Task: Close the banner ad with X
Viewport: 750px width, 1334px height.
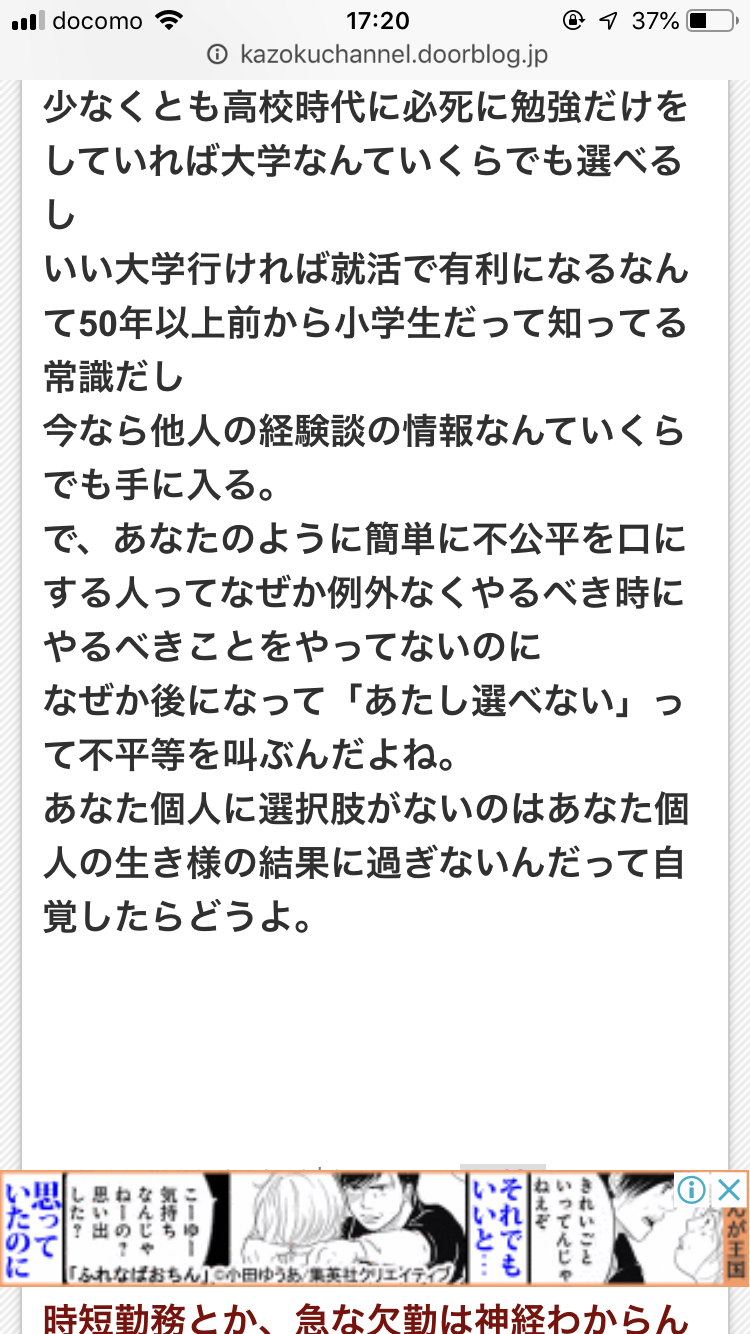Action: pyautogui.click(x=731, y=1189)
